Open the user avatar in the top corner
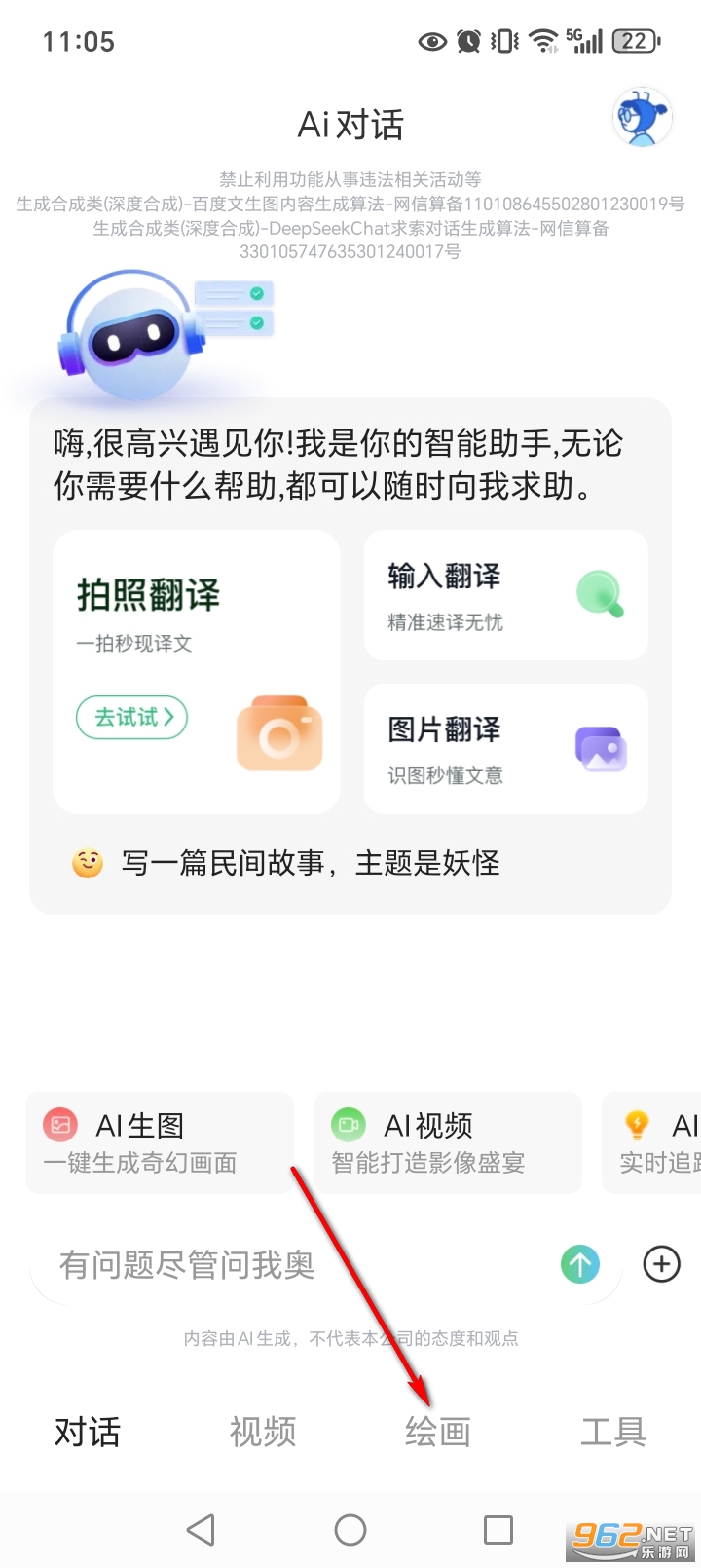This screenshot has width=701, height=1568. click(641, 117)
